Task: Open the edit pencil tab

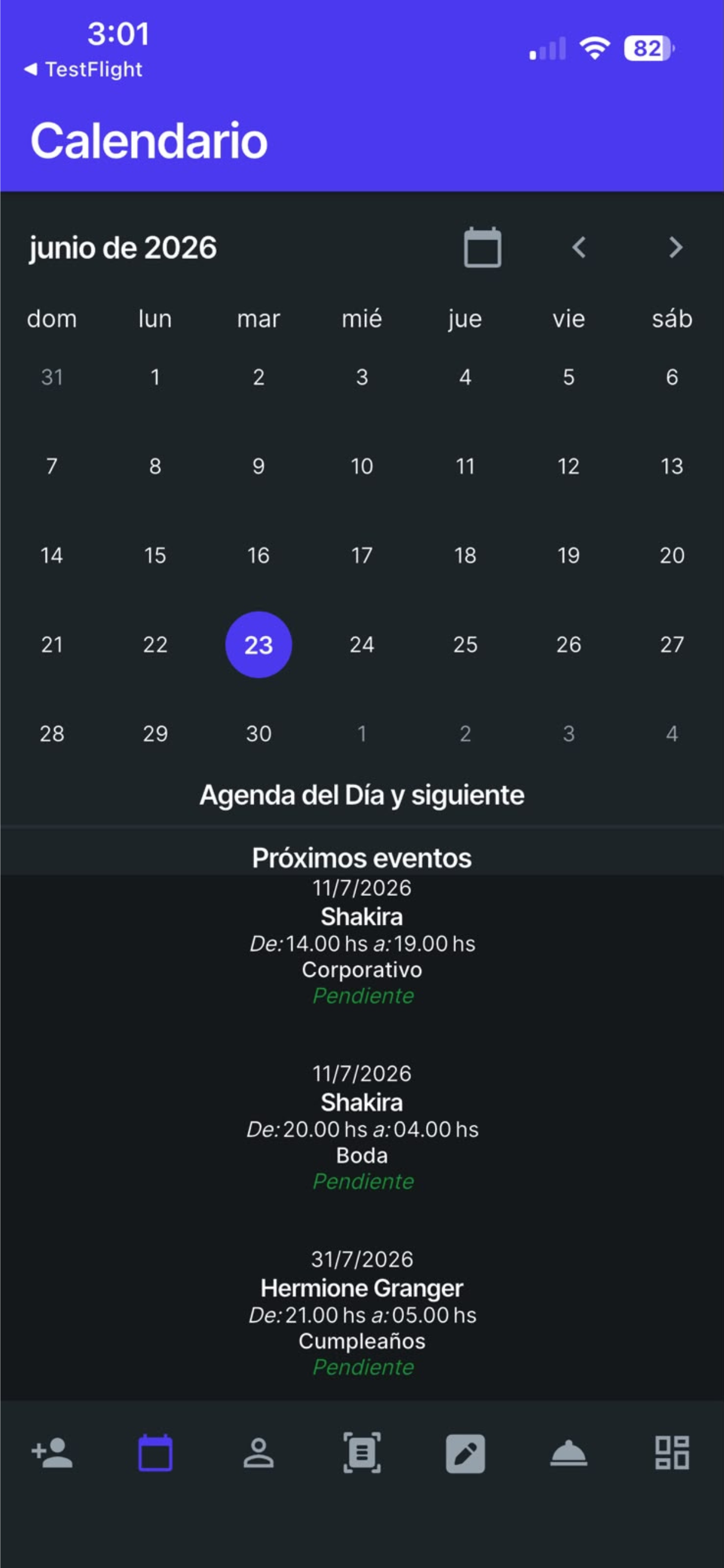Action: (465, 1454)
